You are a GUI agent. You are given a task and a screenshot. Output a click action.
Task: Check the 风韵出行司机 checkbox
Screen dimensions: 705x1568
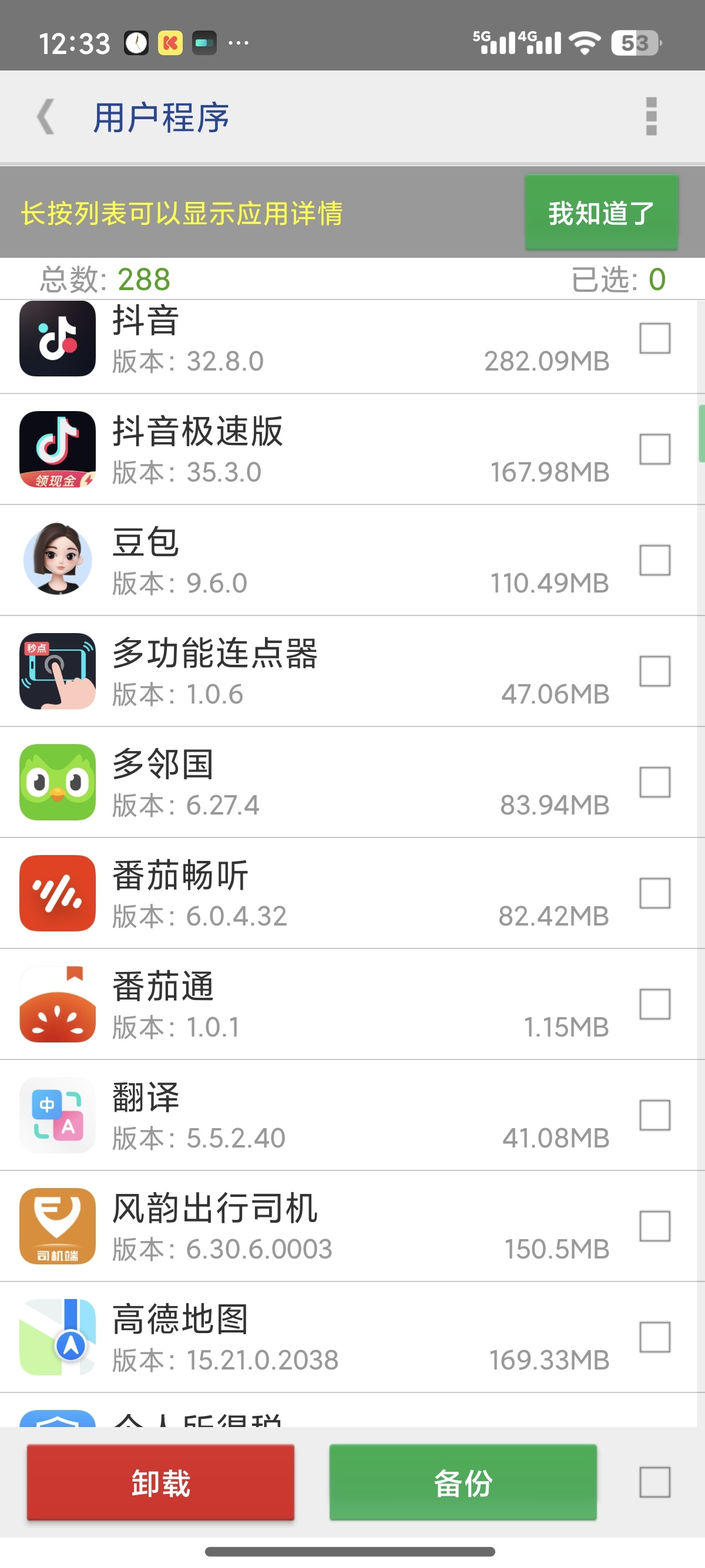[654, 1226]
